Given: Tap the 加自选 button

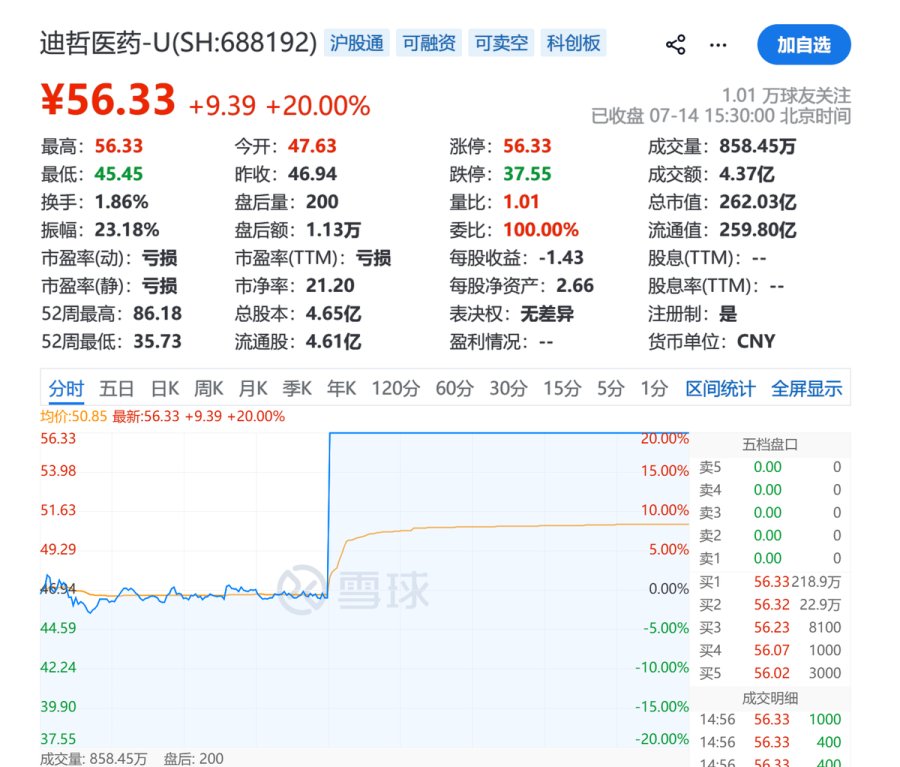Looking at the screenshot, I should [x=804, y=44].
